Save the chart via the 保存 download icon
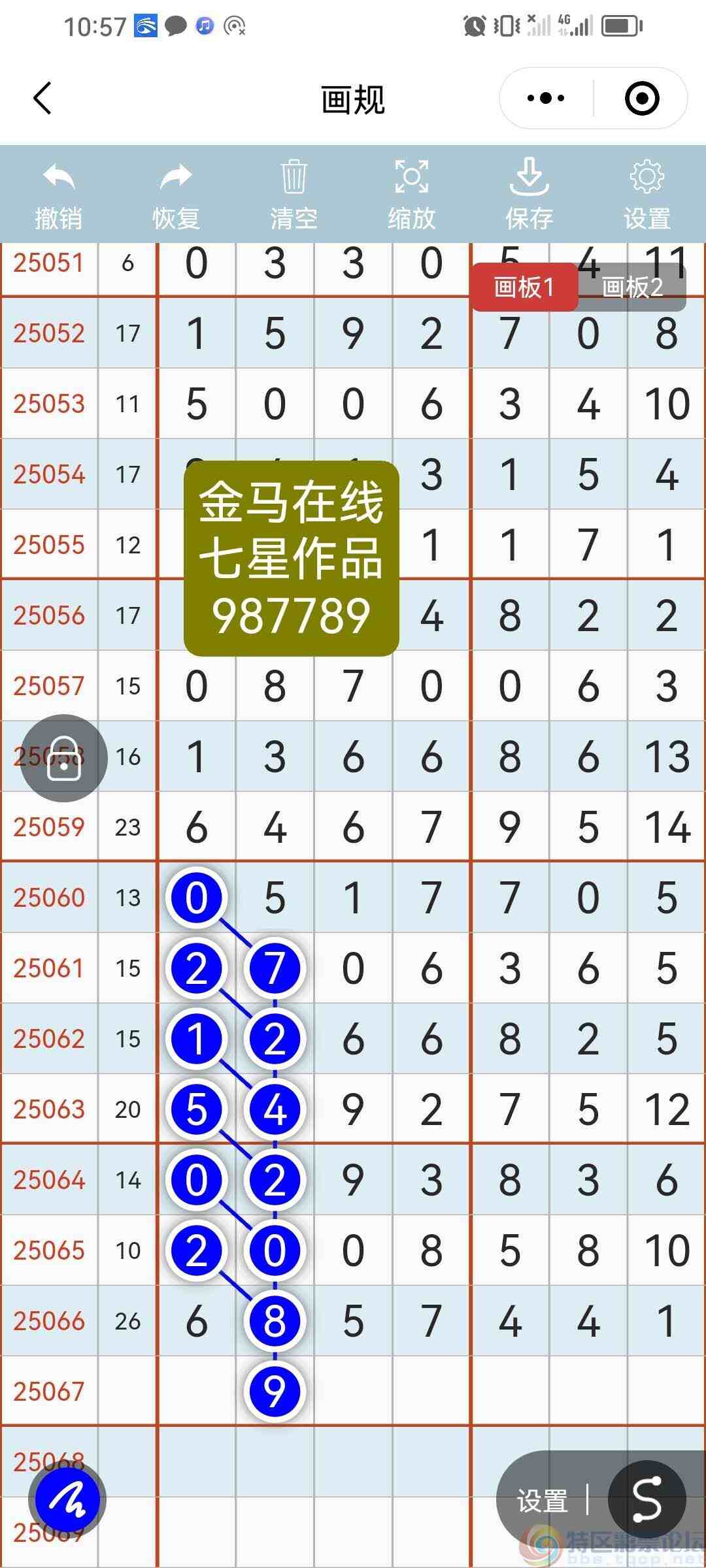 [x=529, y=180]
